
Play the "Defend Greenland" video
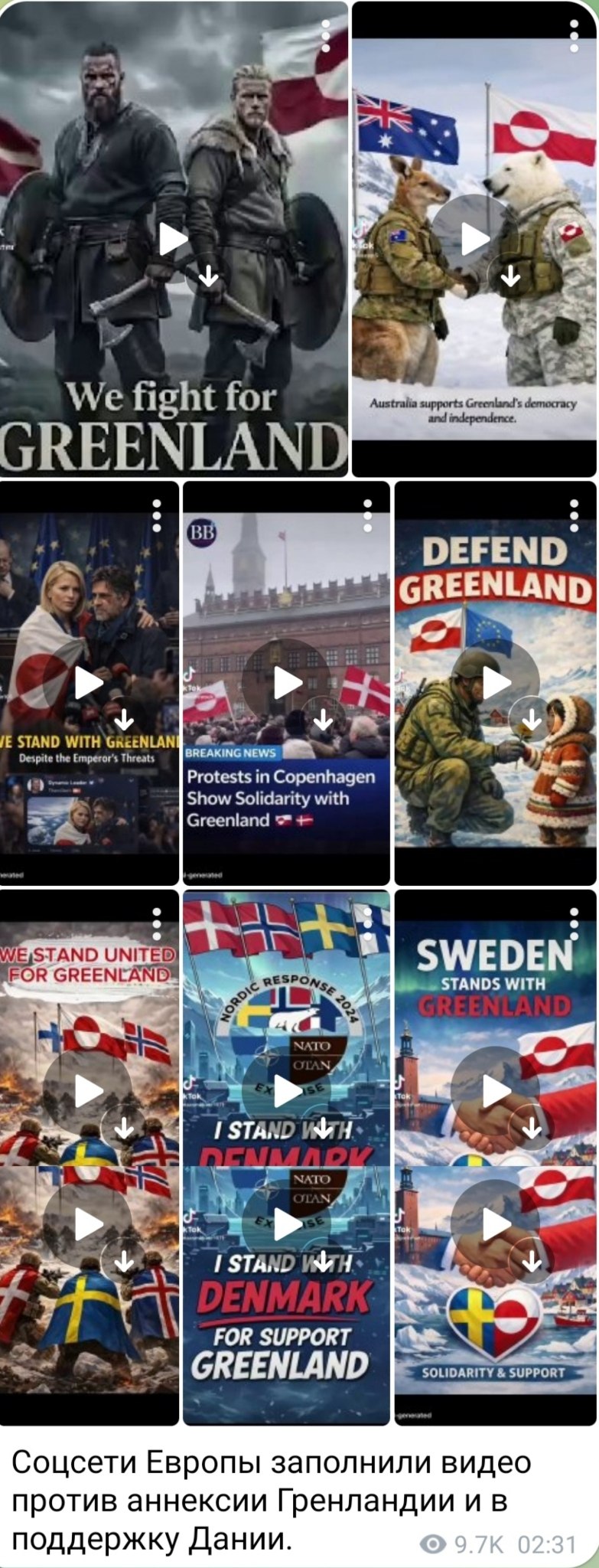(x=496, y=682)
